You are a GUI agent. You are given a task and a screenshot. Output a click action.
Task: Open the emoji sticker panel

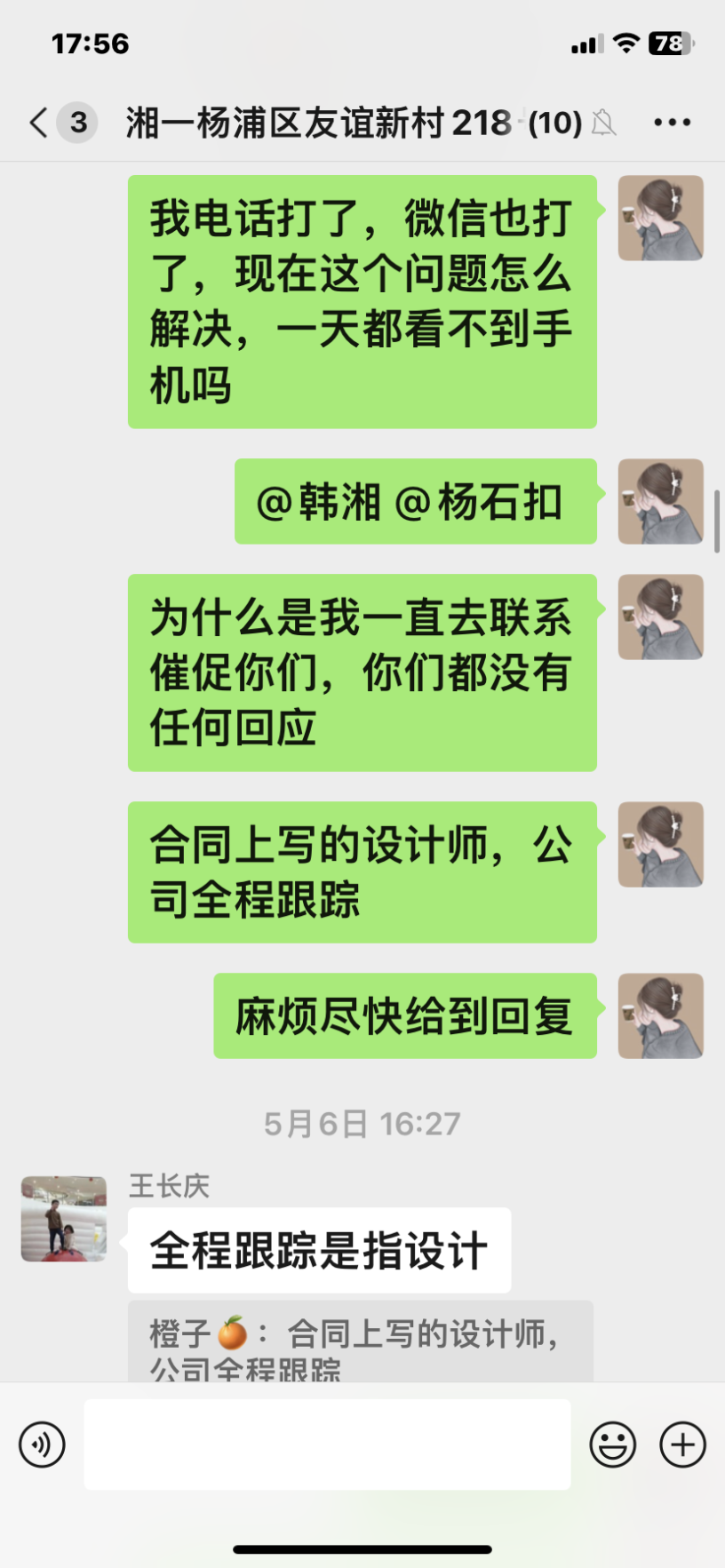point(613,1445)
